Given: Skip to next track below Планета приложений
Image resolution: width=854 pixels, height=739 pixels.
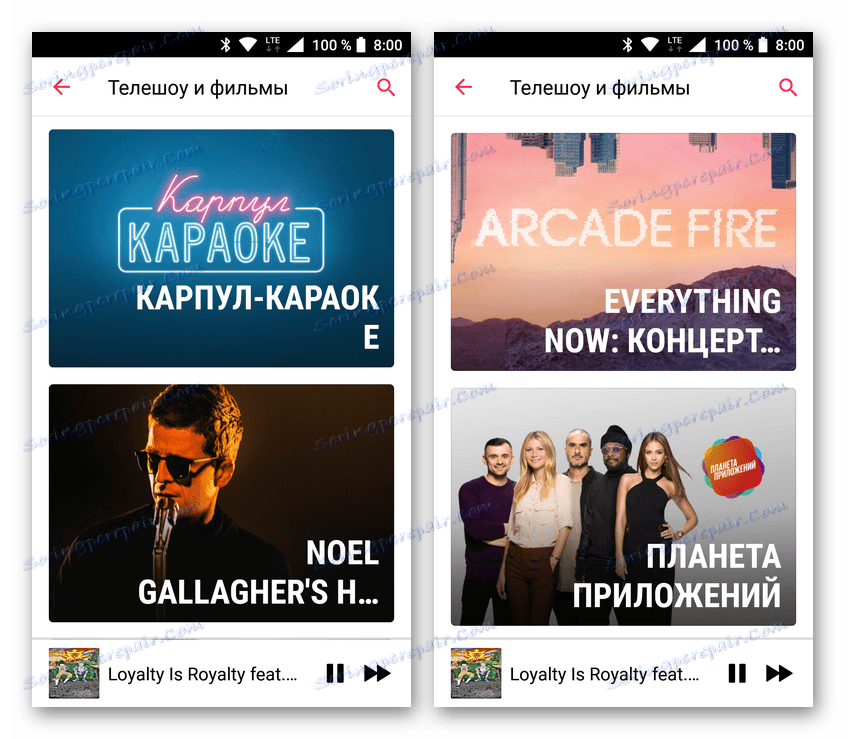Looking at the screenshot, I should coord(779,673).
